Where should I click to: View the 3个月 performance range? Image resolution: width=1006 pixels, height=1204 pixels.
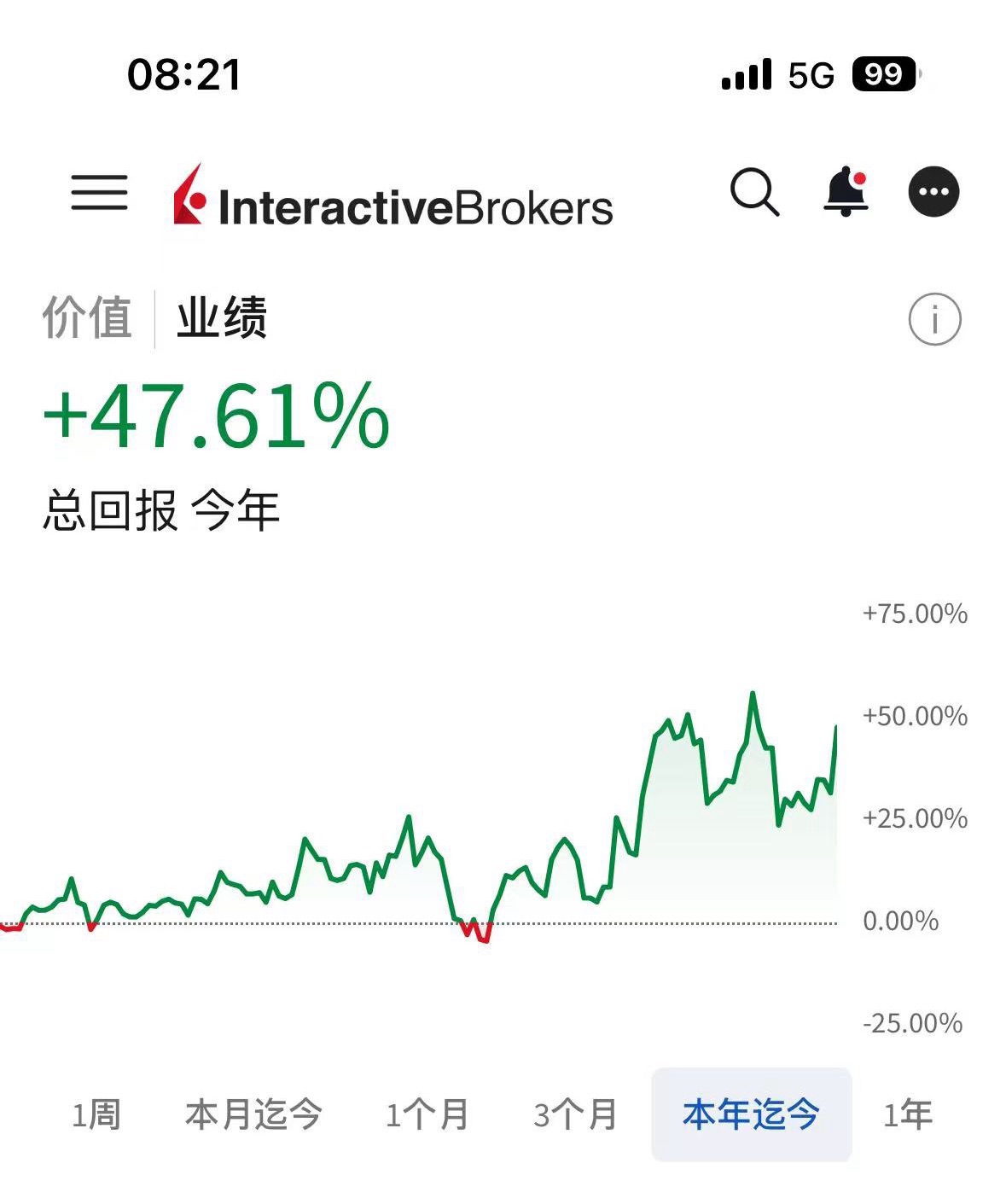point(575,1114)
